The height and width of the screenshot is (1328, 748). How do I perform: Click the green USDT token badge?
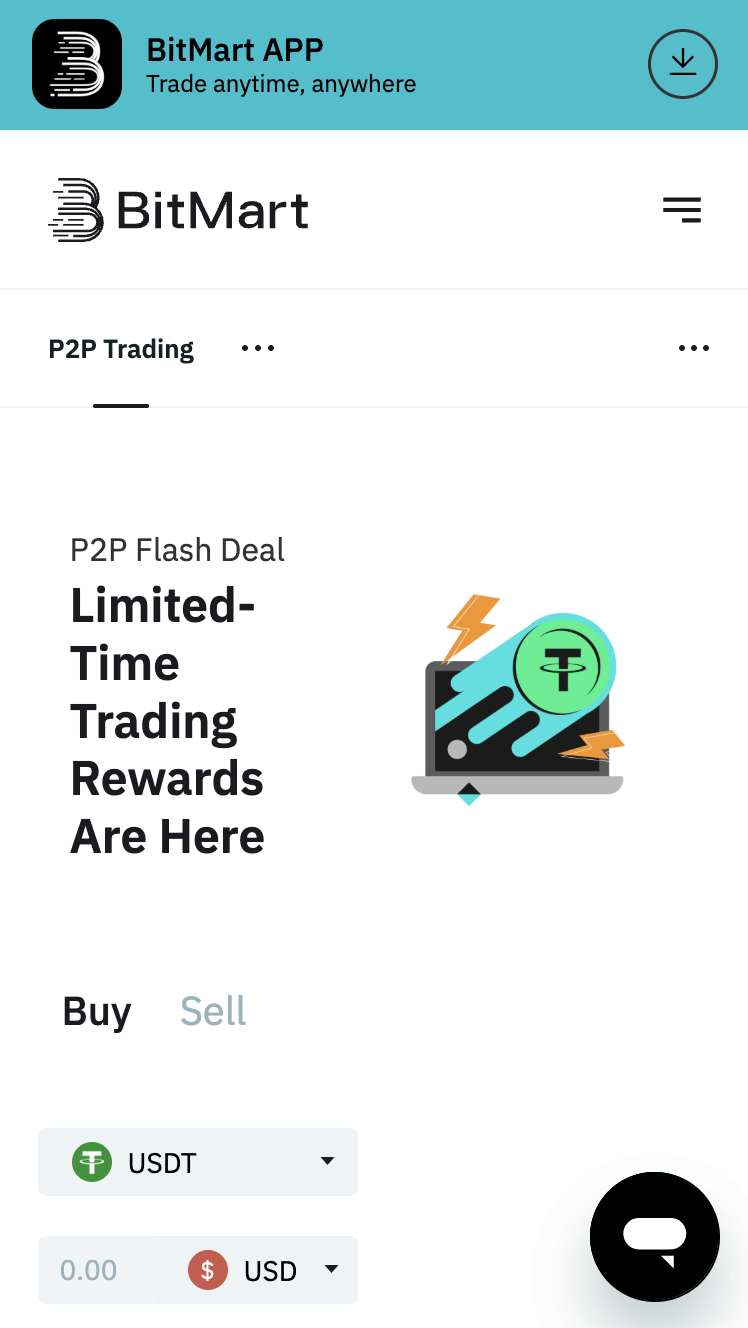(91, 1162)
